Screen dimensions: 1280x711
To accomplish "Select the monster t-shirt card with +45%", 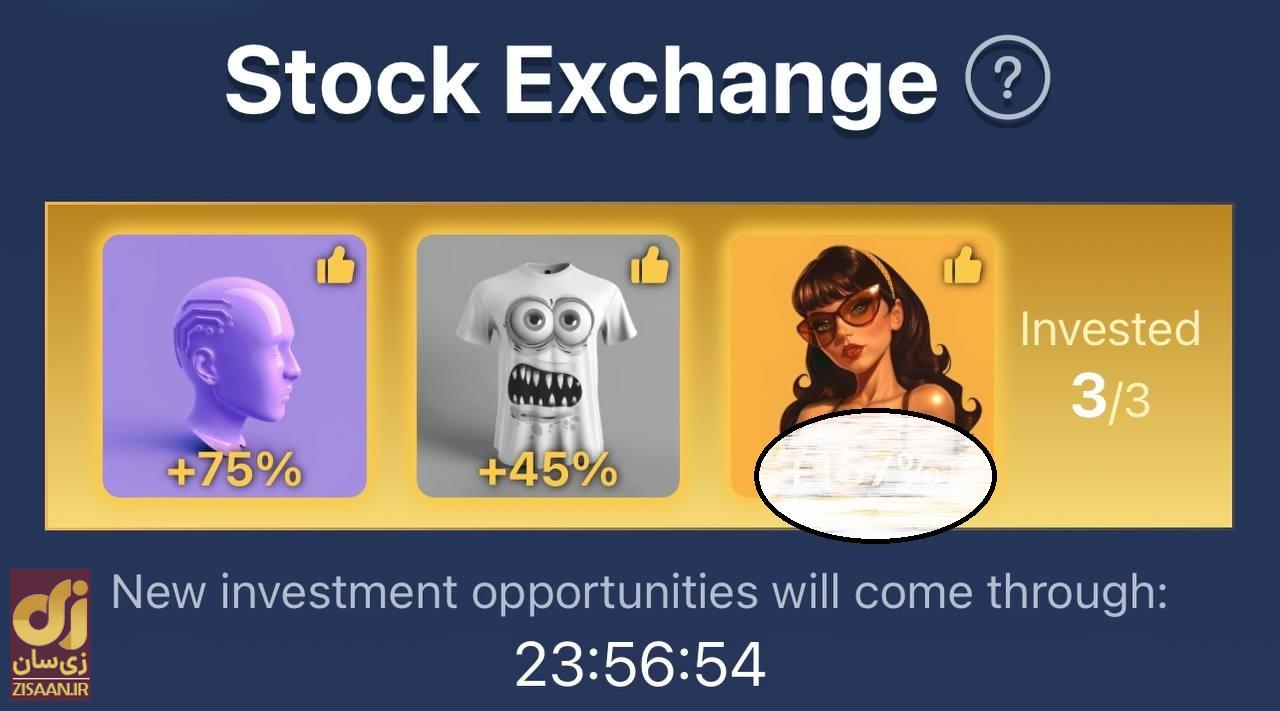I will tap(548, 366).
